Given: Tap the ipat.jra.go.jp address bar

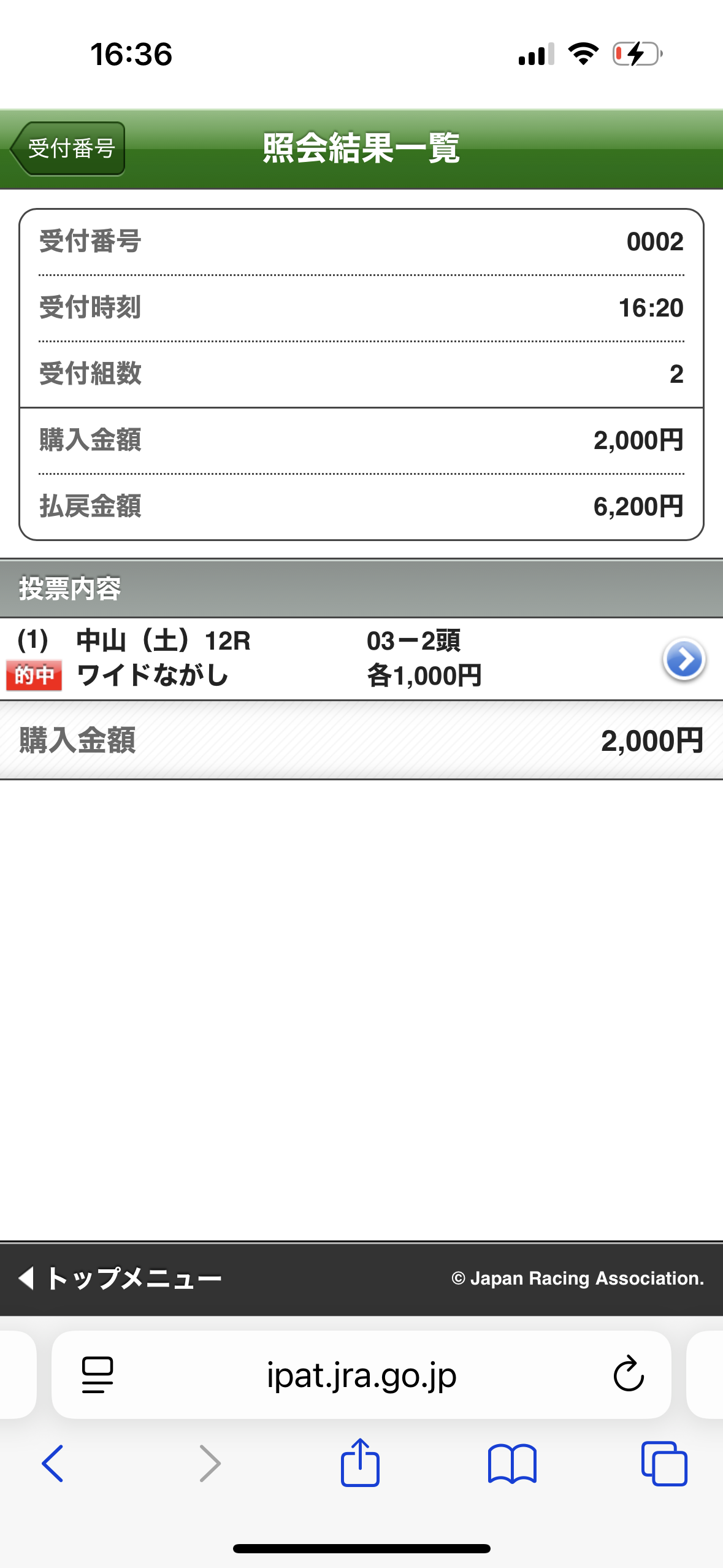Looking at the screenshot, I should 361,1375.
